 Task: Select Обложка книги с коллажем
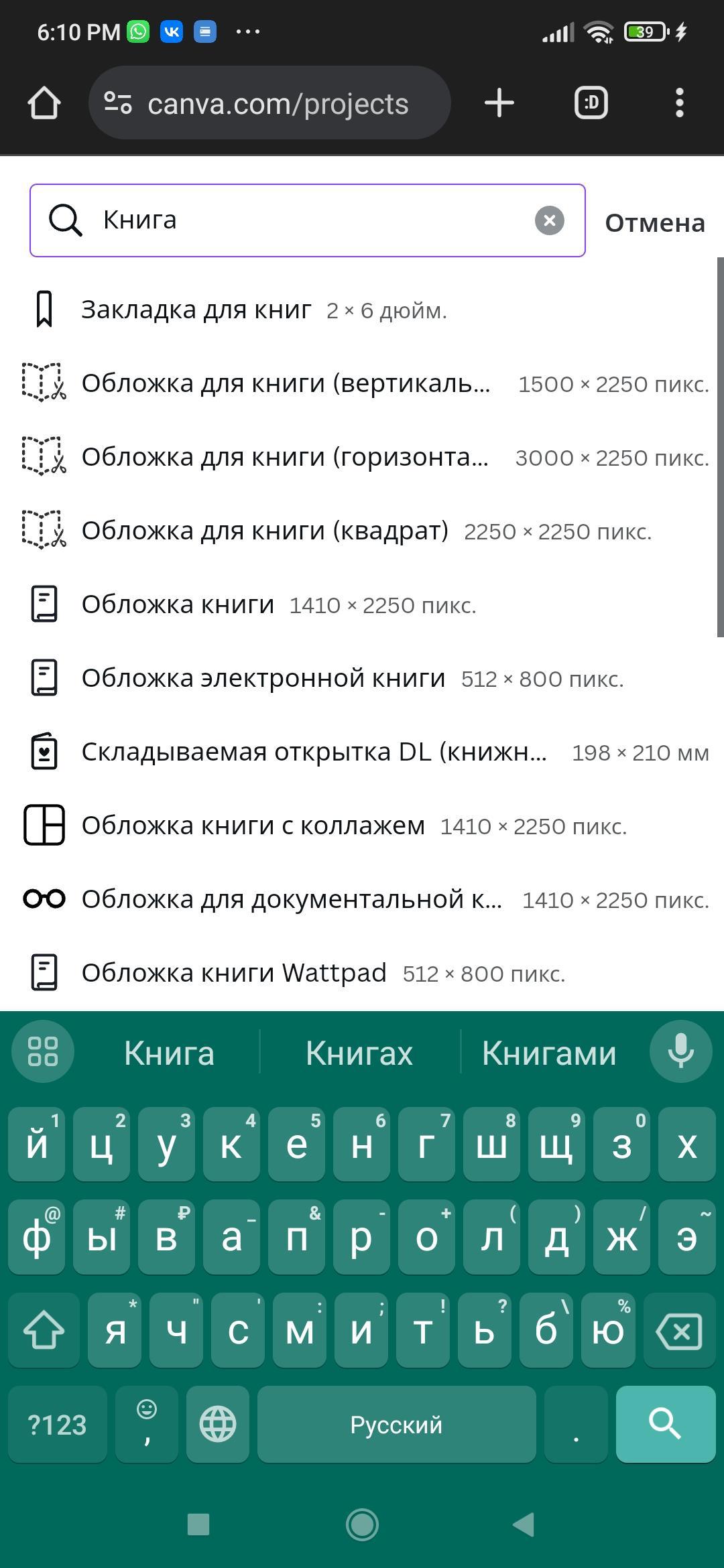253,826
